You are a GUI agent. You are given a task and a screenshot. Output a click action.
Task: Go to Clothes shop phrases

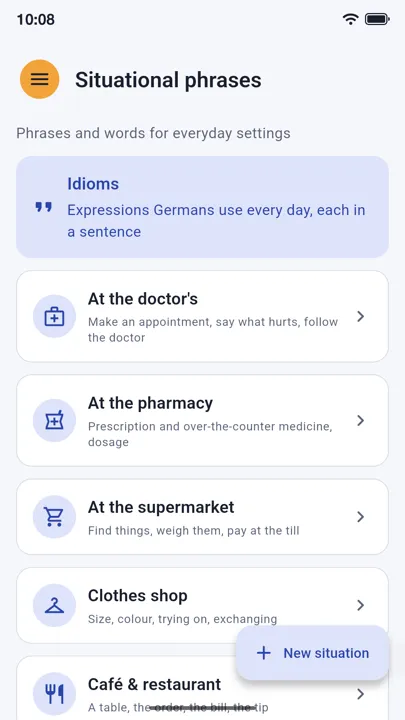202,605
